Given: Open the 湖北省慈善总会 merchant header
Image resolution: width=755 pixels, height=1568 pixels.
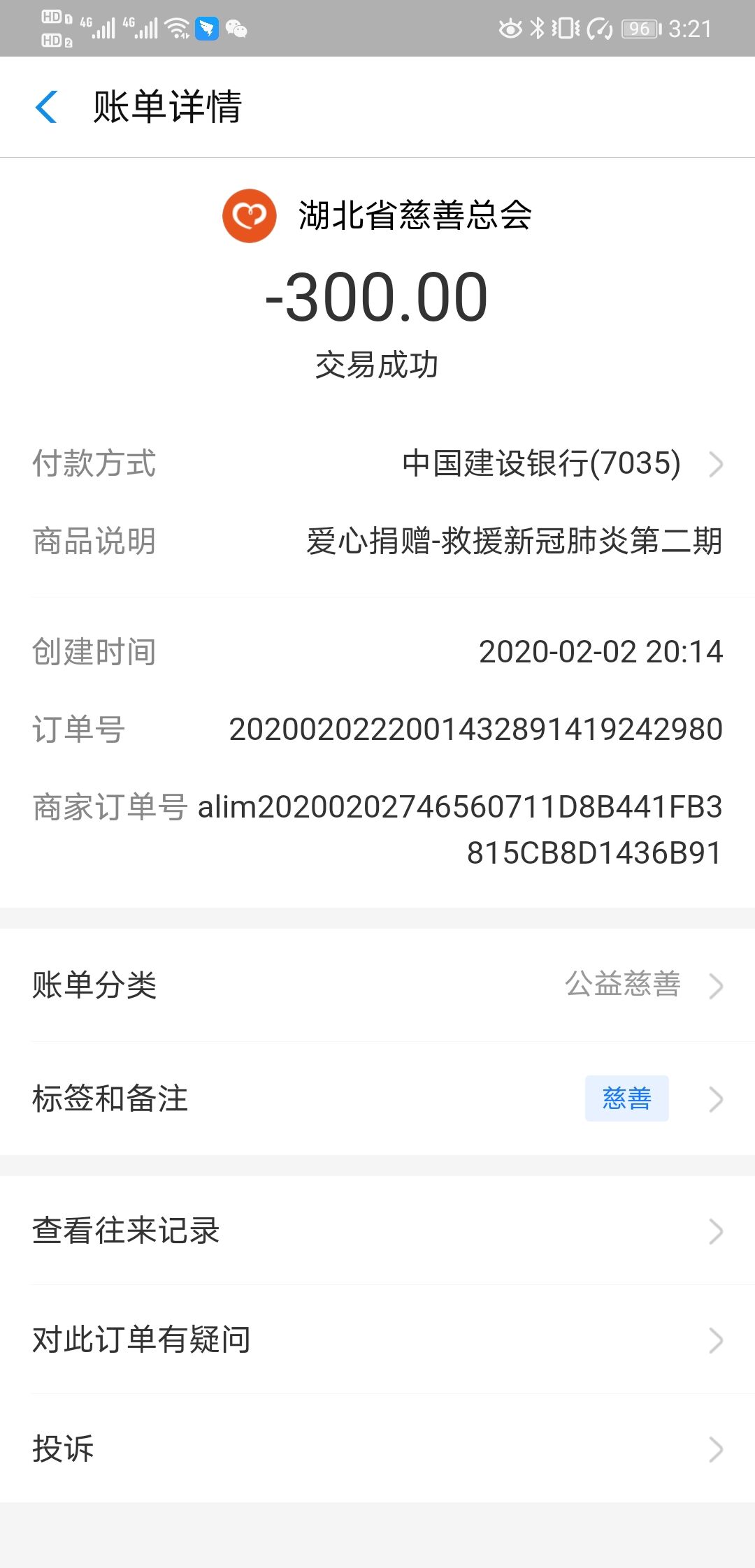Looking at the screenshot, I should click(377, 215).
